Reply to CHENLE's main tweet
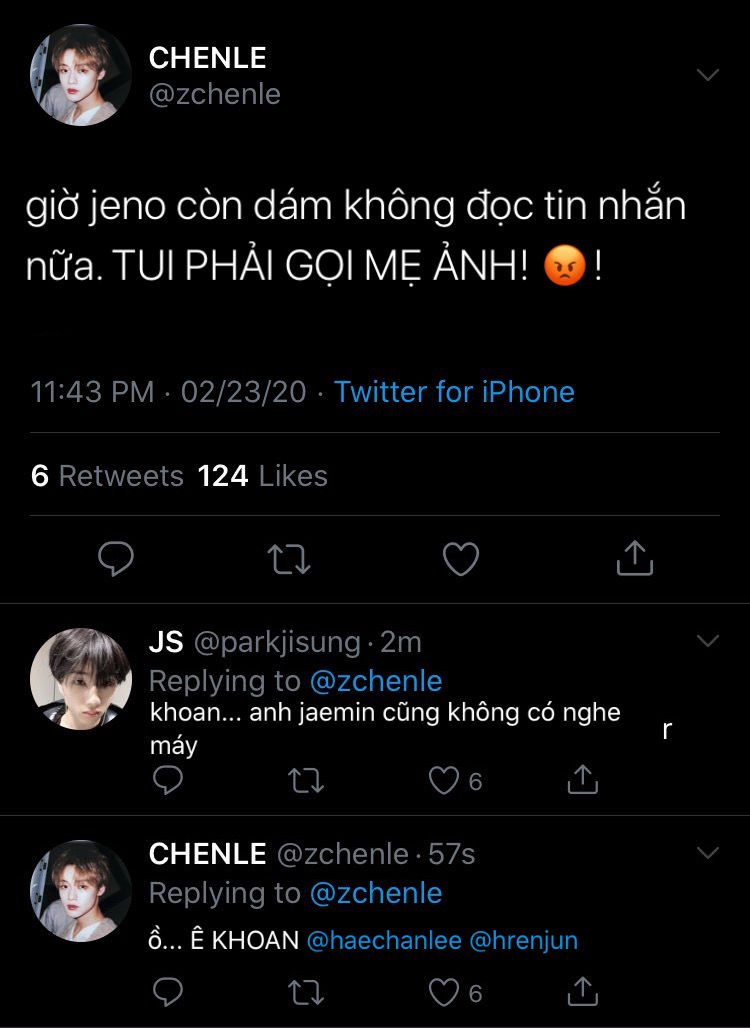The height and width of the screenshot is (1028, 750). [x=116, y=559]
